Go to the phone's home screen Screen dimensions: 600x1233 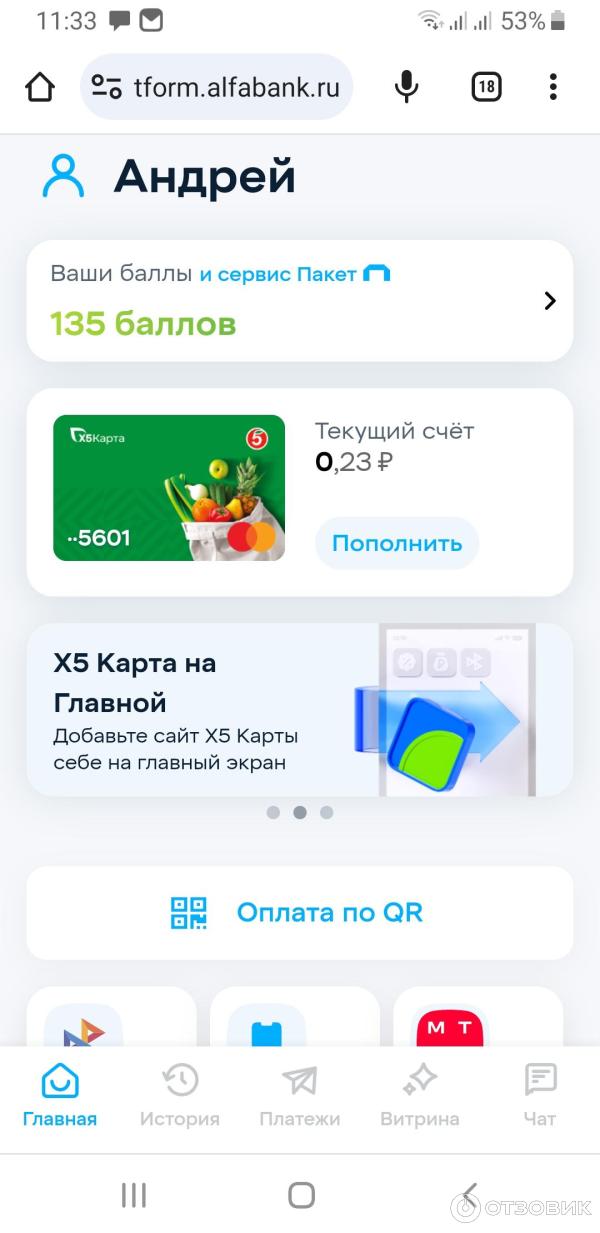pyautogui.click(x=301, y=1195)
